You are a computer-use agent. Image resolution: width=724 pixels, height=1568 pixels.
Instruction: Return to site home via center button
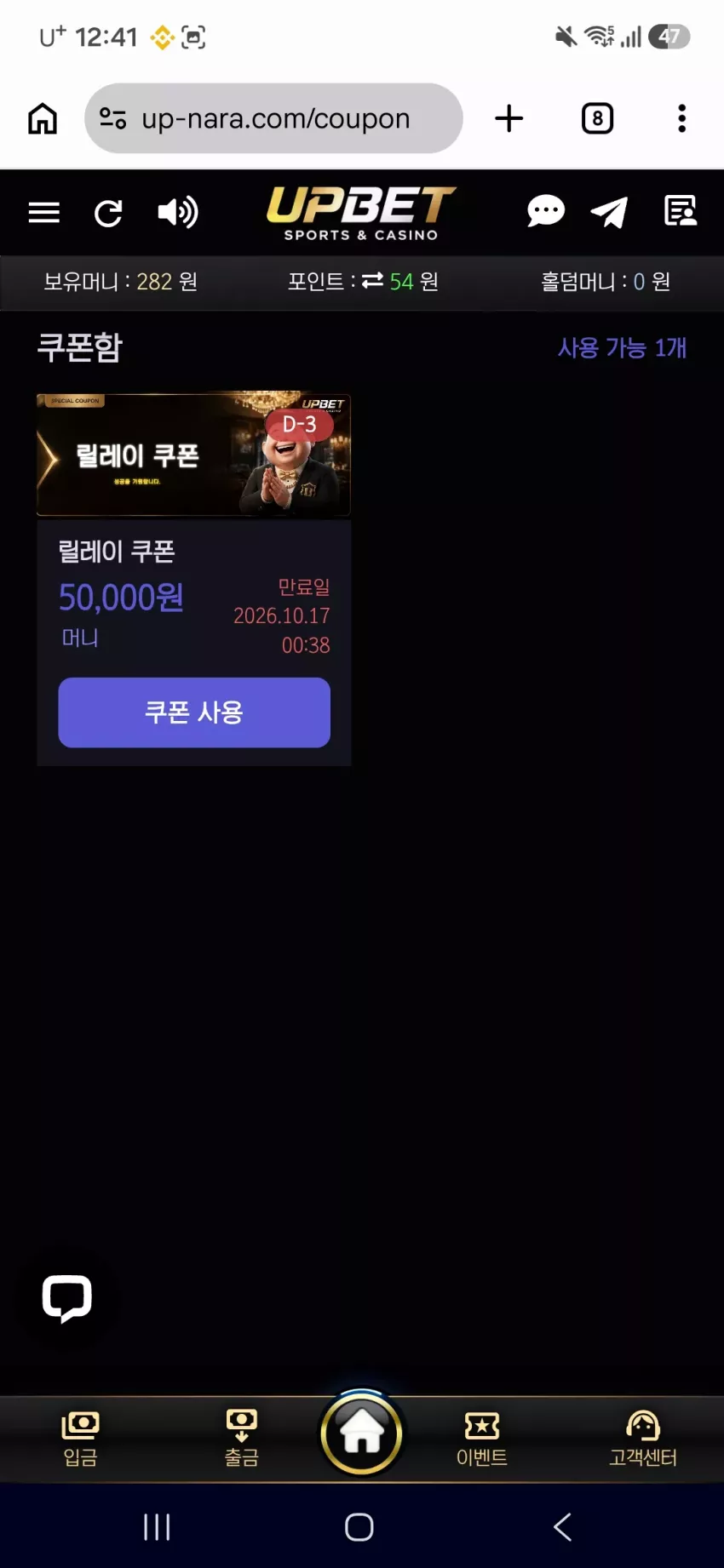[362, 1434]
